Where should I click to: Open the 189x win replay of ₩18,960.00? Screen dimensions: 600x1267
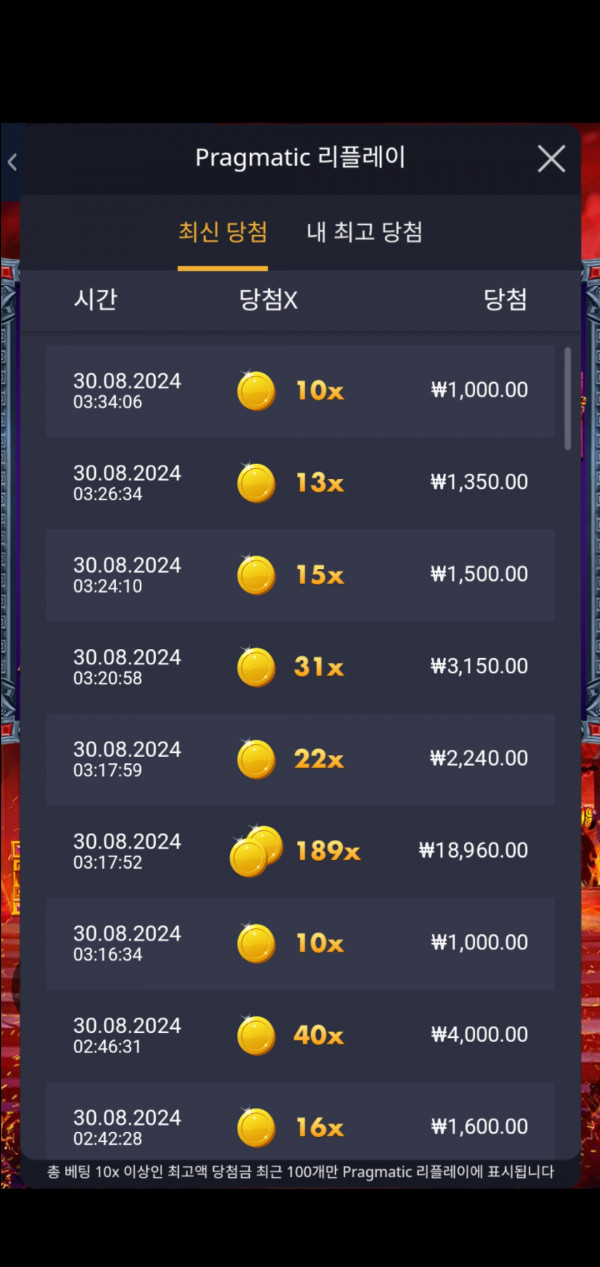[300, 851]
